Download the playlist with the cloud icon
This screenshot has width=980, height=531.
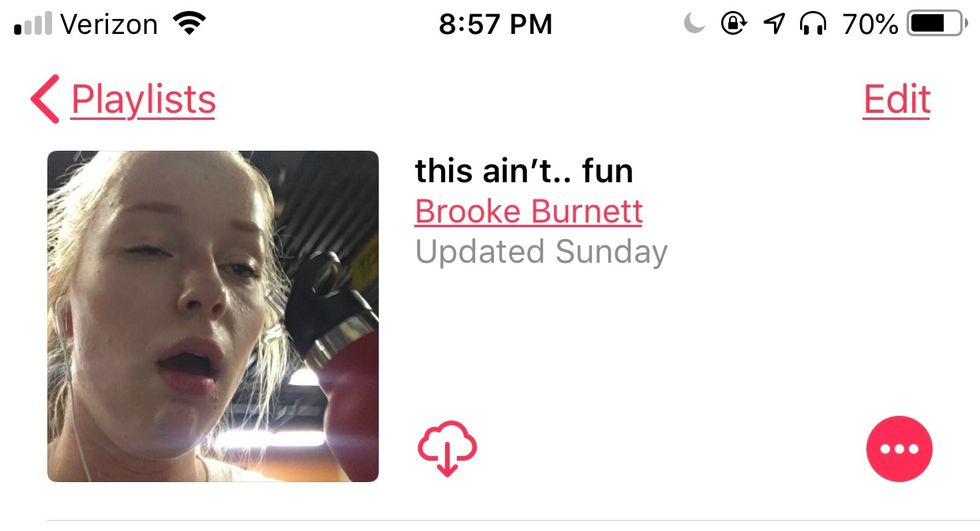446,449
